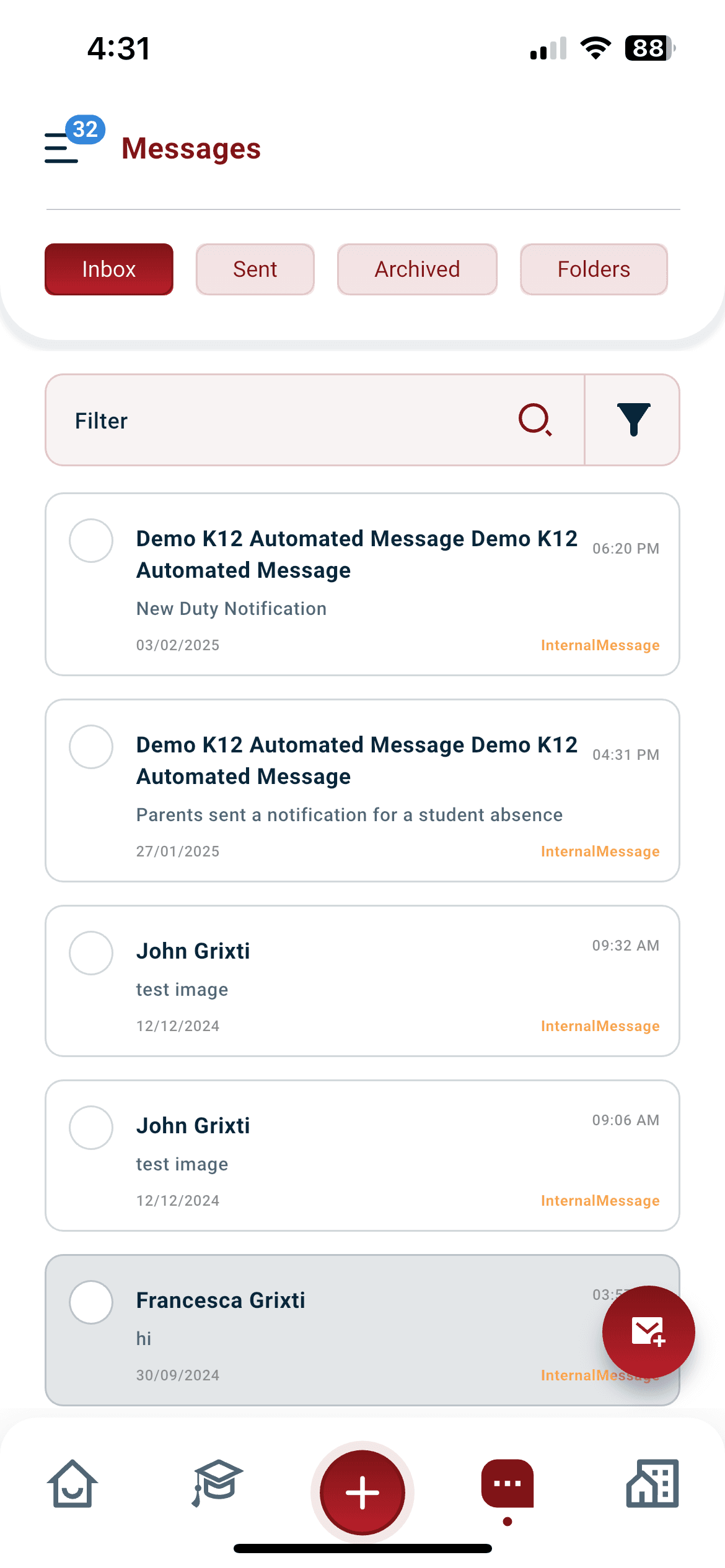
Task: Open the Folders tab
Action: (594, 269)
